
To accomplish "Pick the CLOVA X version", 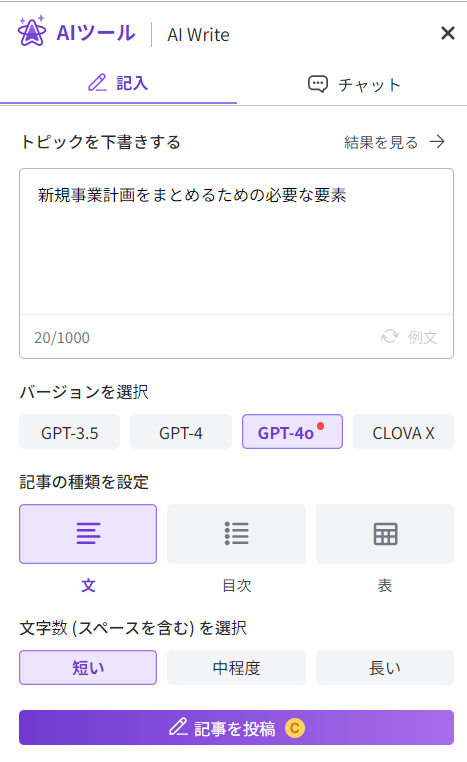I will coord(403,432).
